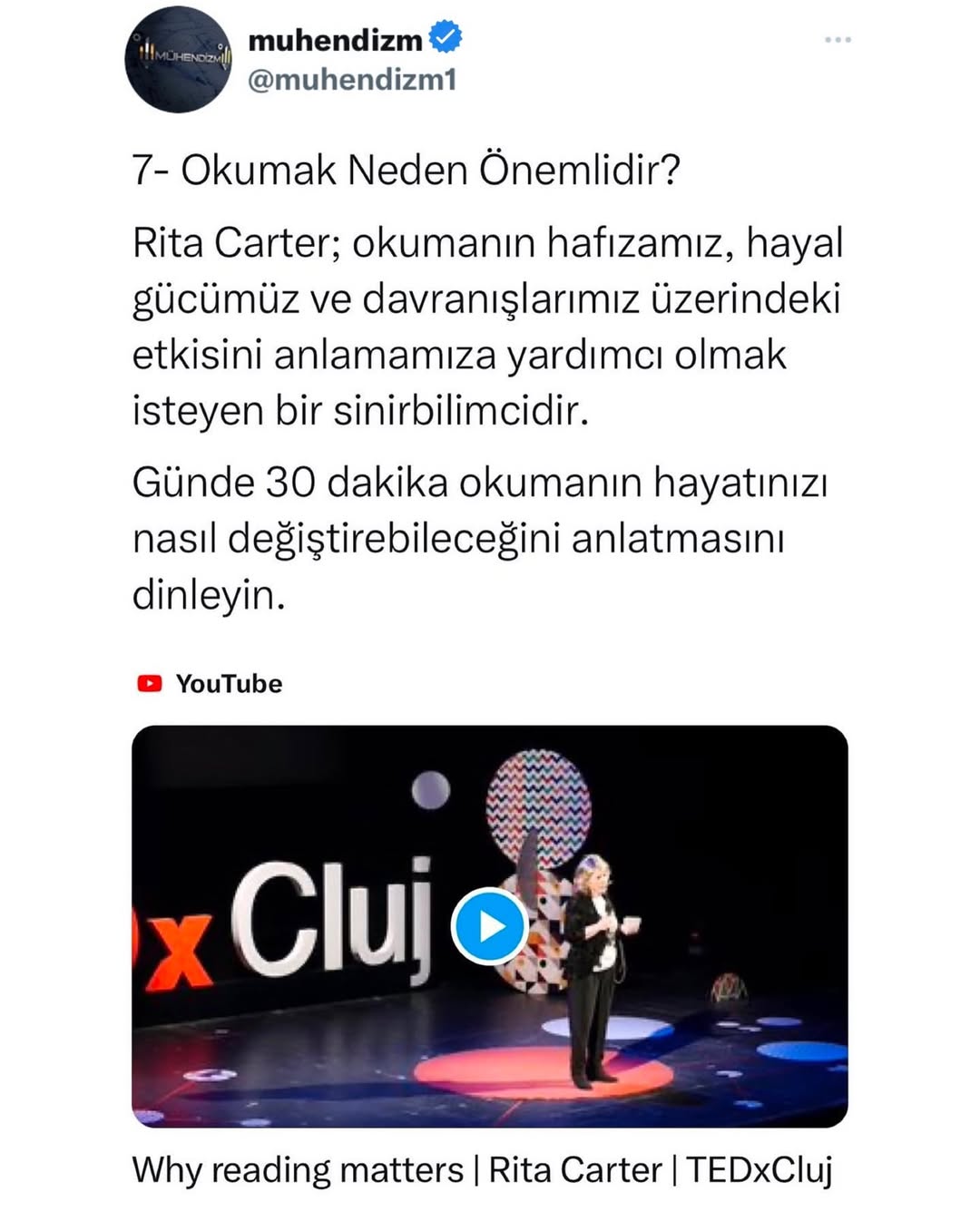Open the "Why reading matters" YouTube link
Screen dimensions: 980x1221
coord(482,1170)
